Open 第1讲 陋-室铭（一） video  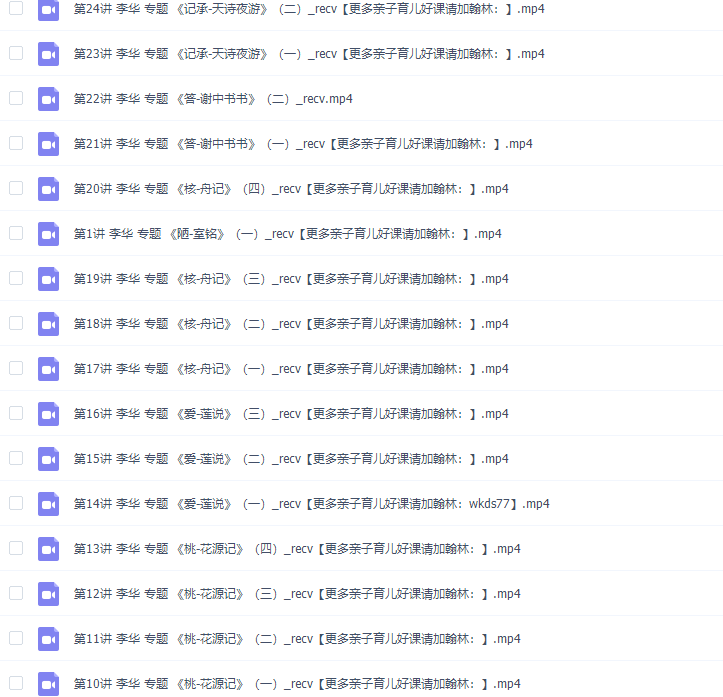(x=287, y=234)
